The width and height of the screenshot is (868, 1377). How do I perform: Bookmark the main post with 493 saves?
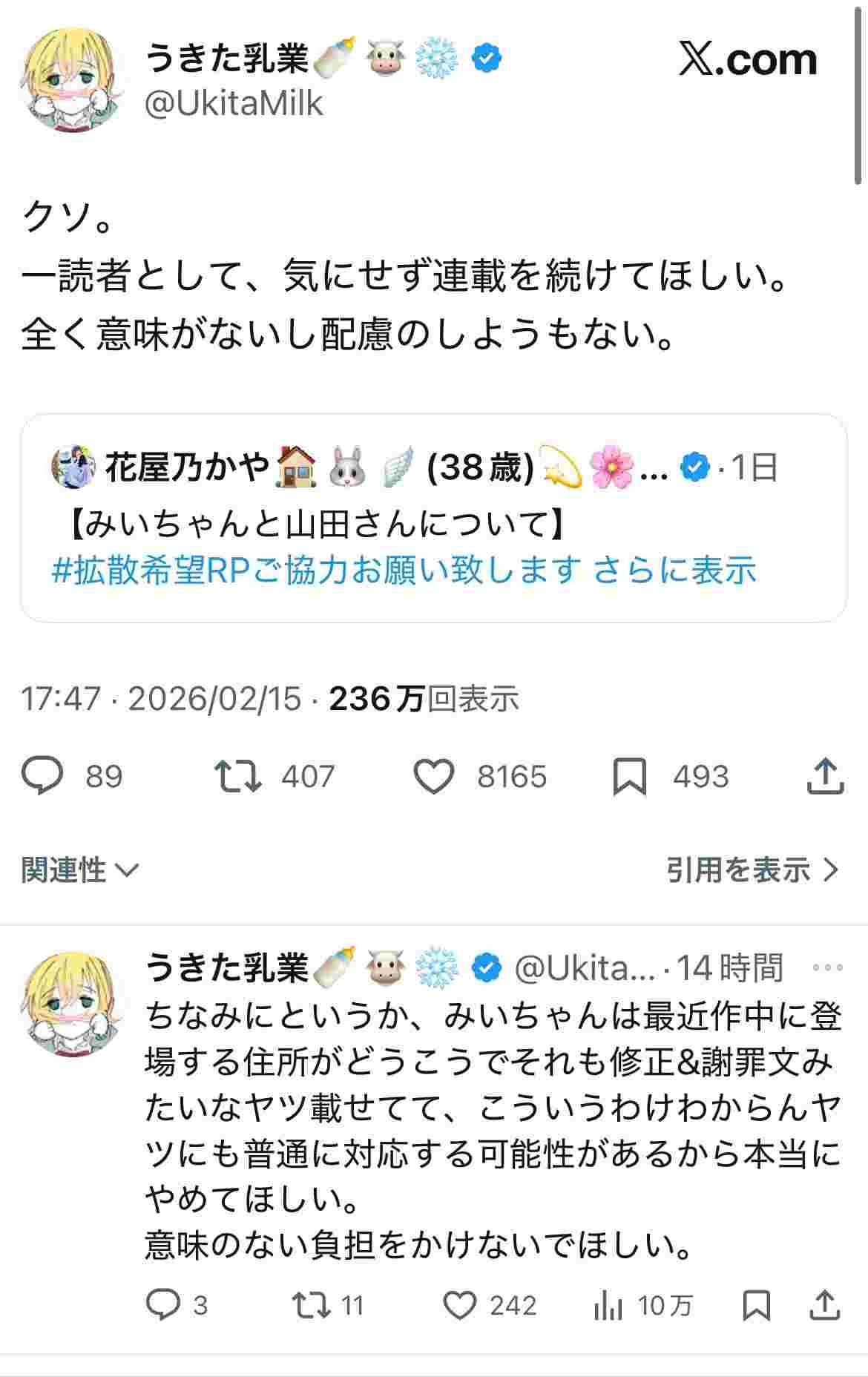(x=629, y=776)
